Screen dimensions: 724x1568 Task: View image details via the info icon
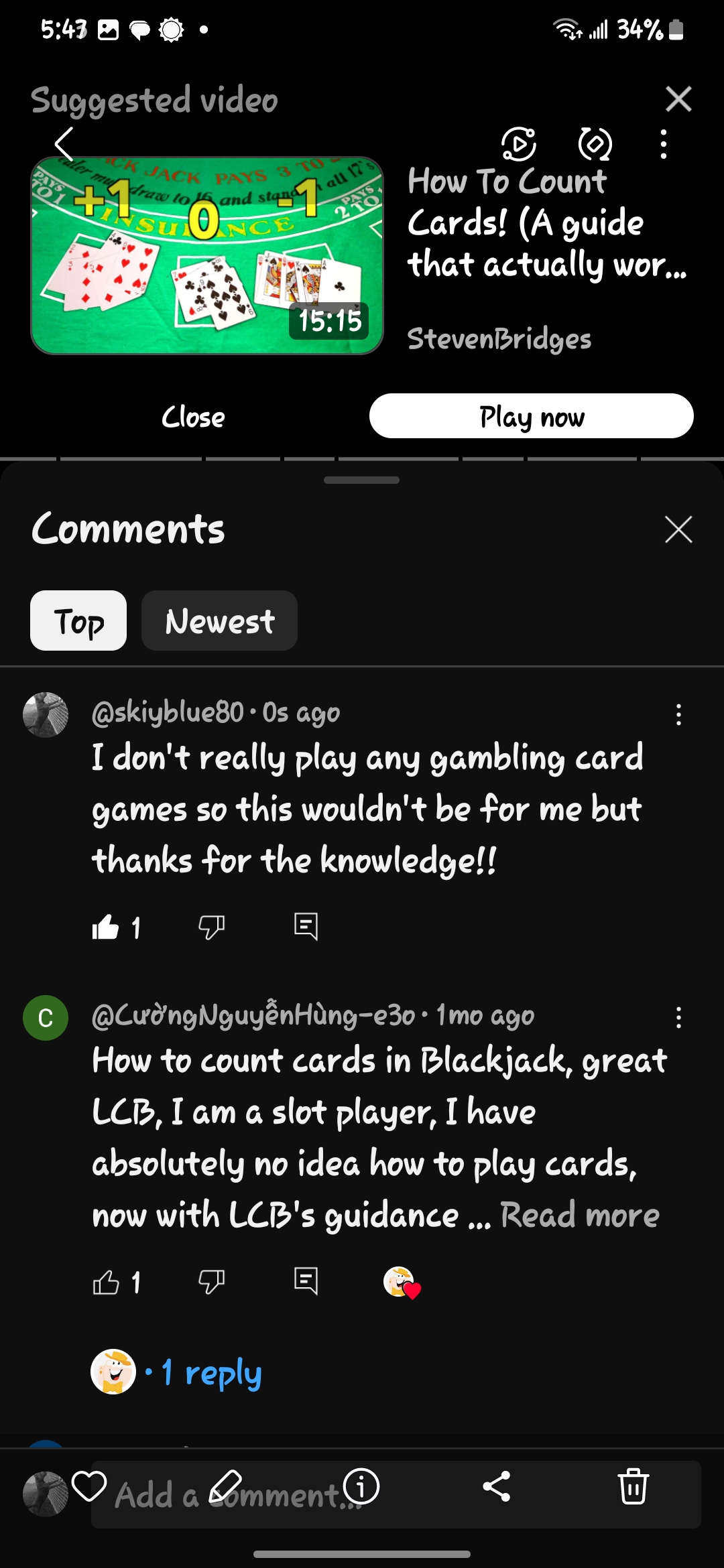click(361, 1486)
